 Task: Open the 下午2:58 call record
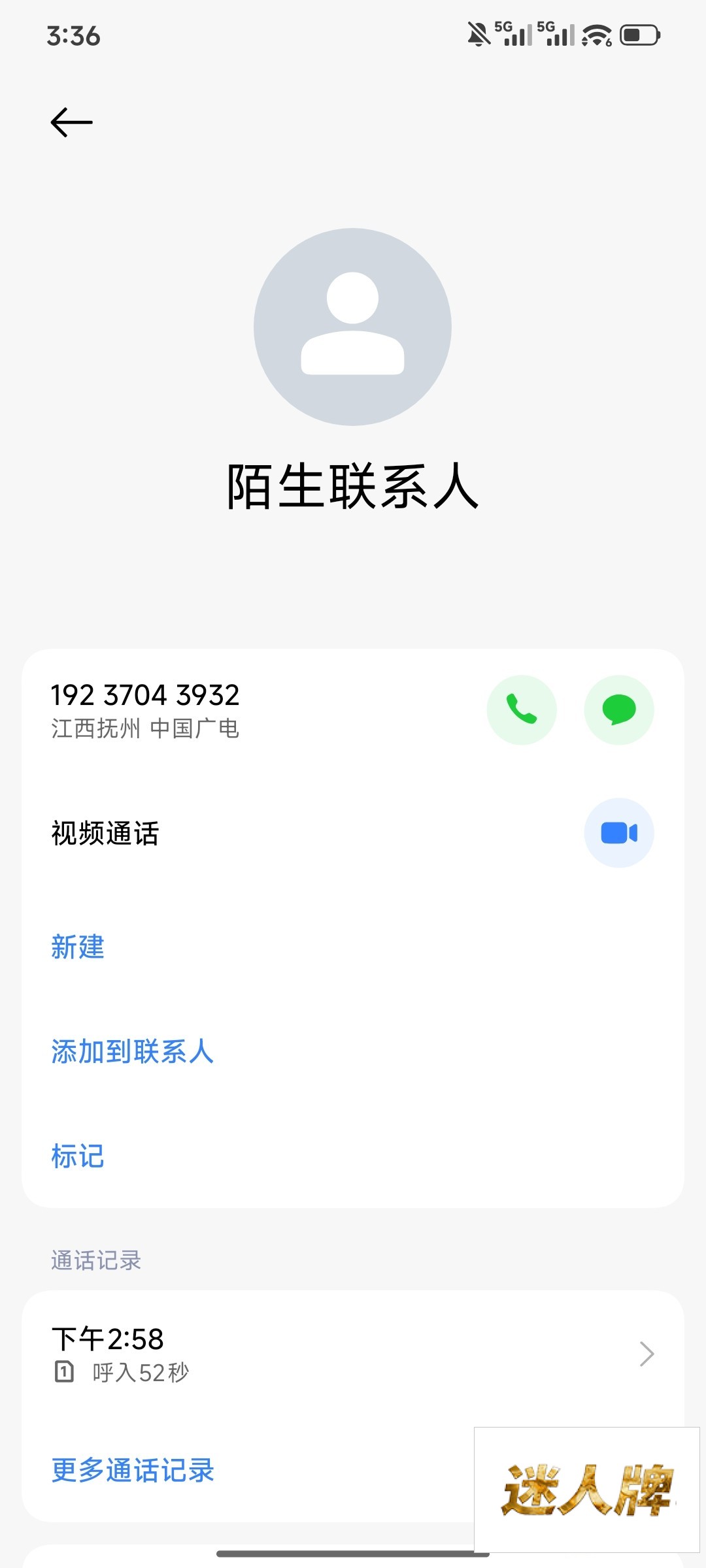353,1354
